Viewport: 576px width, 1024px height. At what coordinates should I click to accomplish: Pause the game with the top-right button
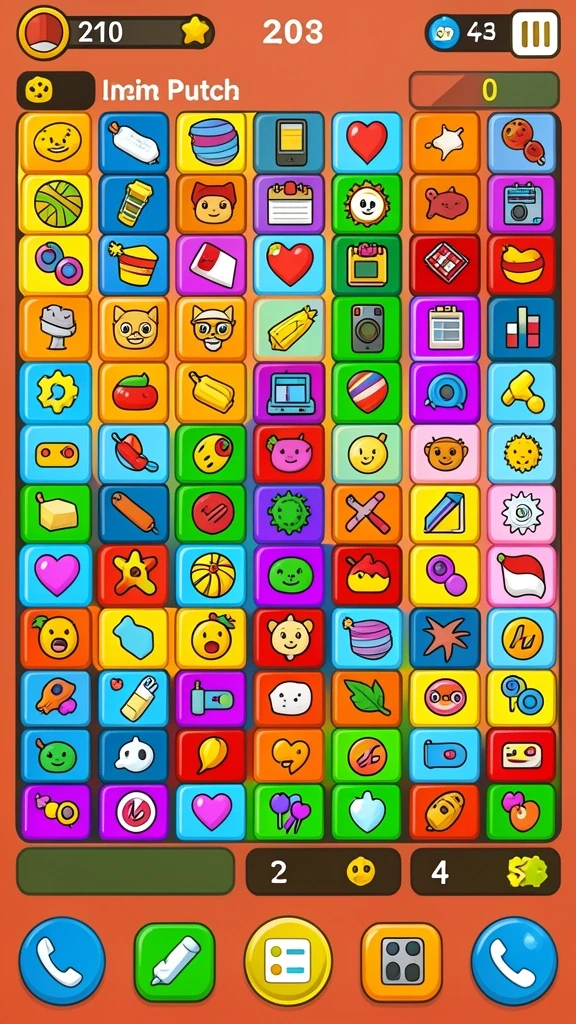pos(535,33)
